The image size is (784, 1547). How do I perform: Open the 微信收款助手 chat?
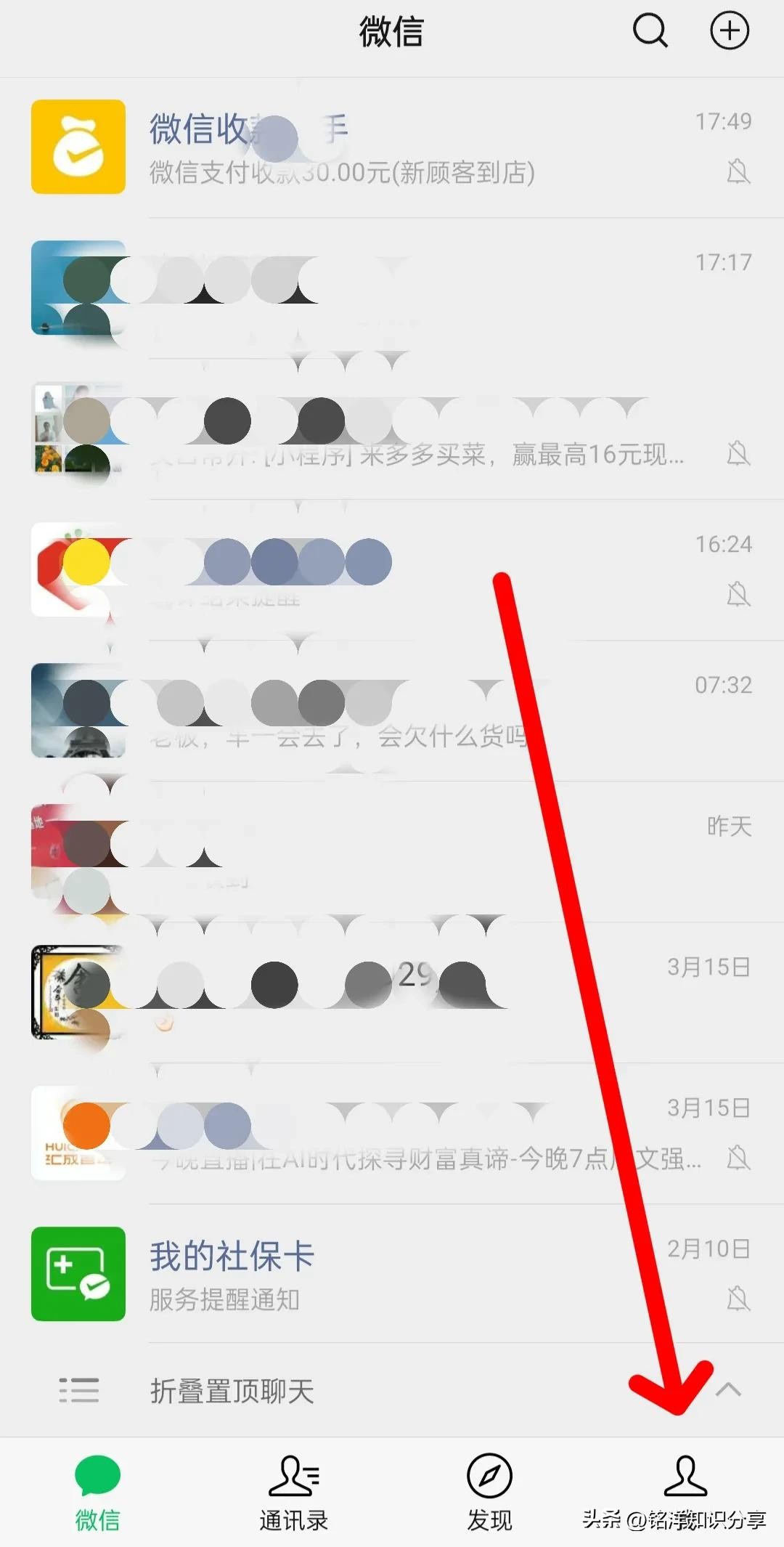coord(392,147)
